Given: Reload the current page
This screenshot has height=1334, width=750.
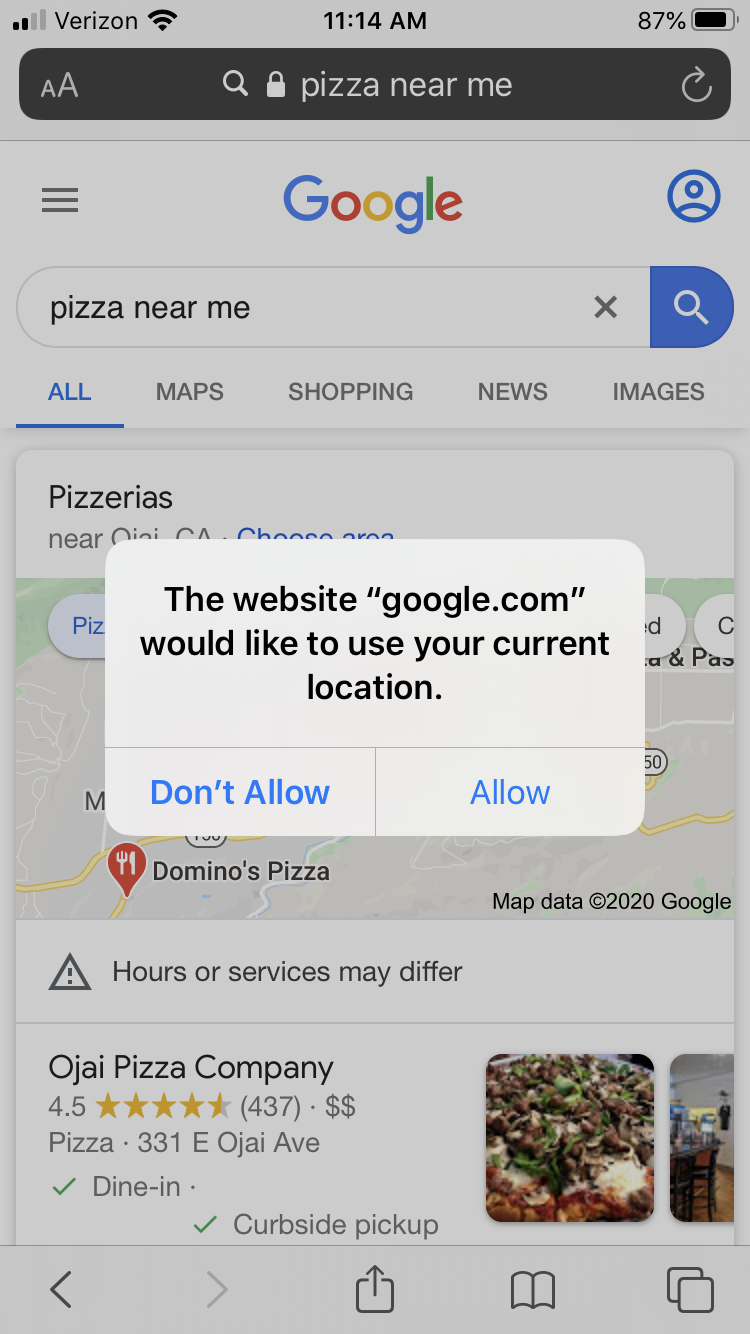Looking at the screenshot, I should coord(697,85).
